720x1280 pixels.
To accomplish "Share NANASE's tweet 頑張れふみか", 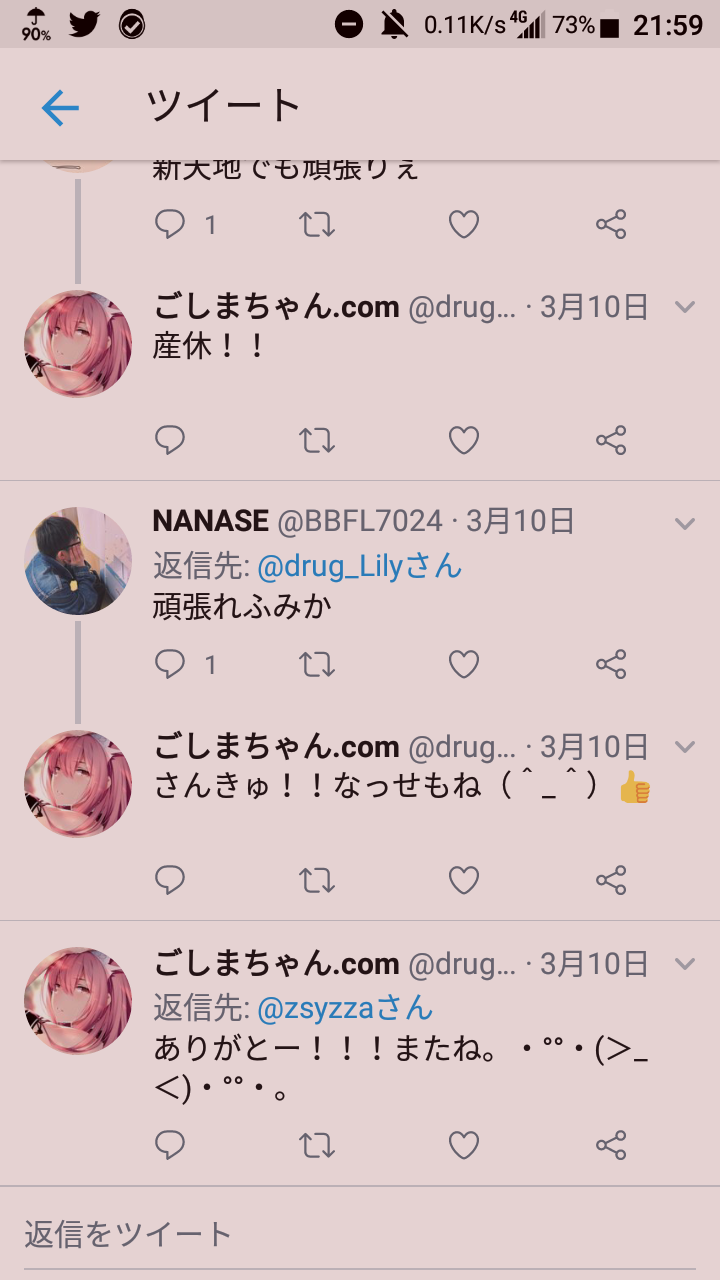I will pos(611,664).
